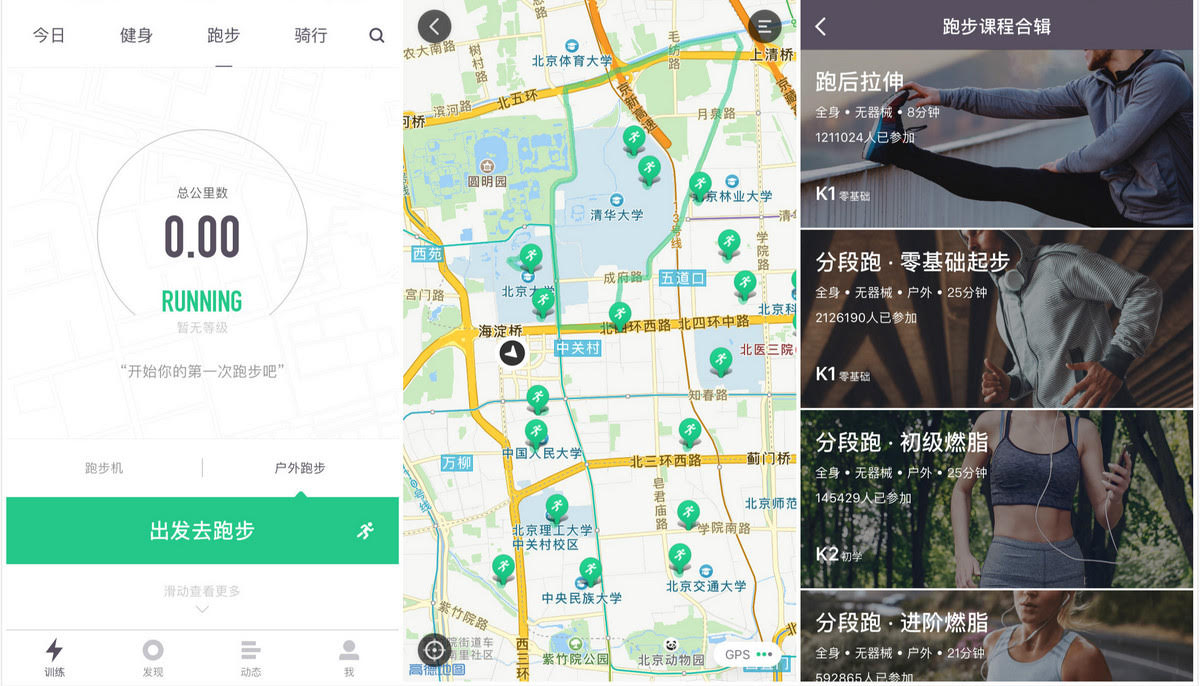Image resolution: width=1200 pixels, height=686 pixels.
Task: Open the list menu on the map
Action: [765, 26]
